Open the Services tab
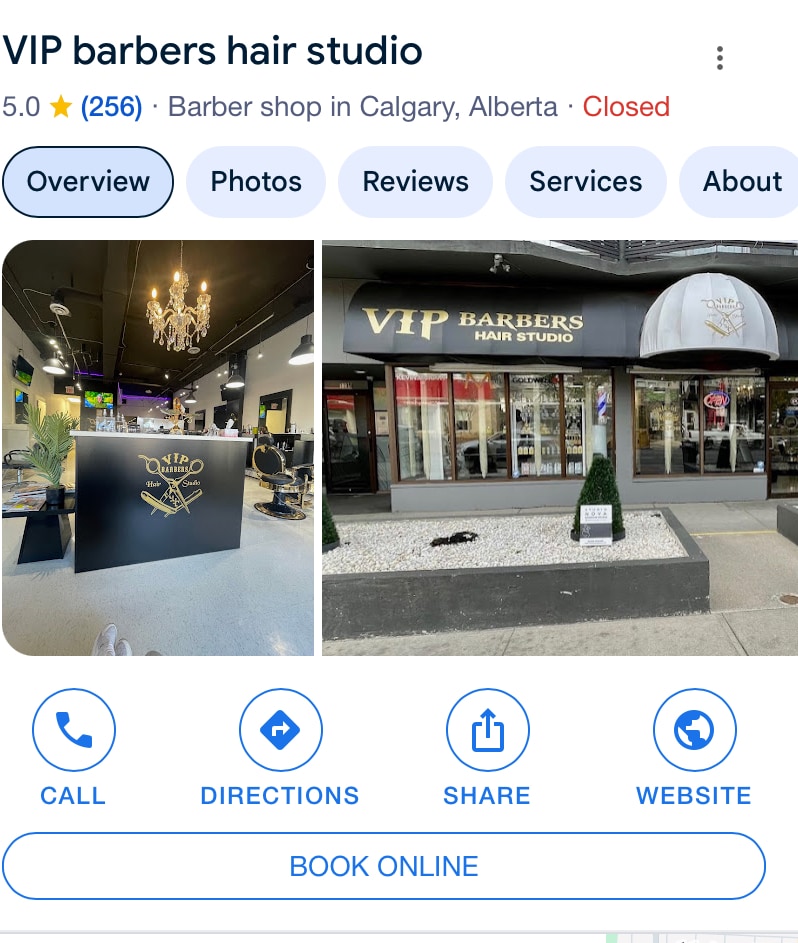798x943 pixels. coord(585,182)
